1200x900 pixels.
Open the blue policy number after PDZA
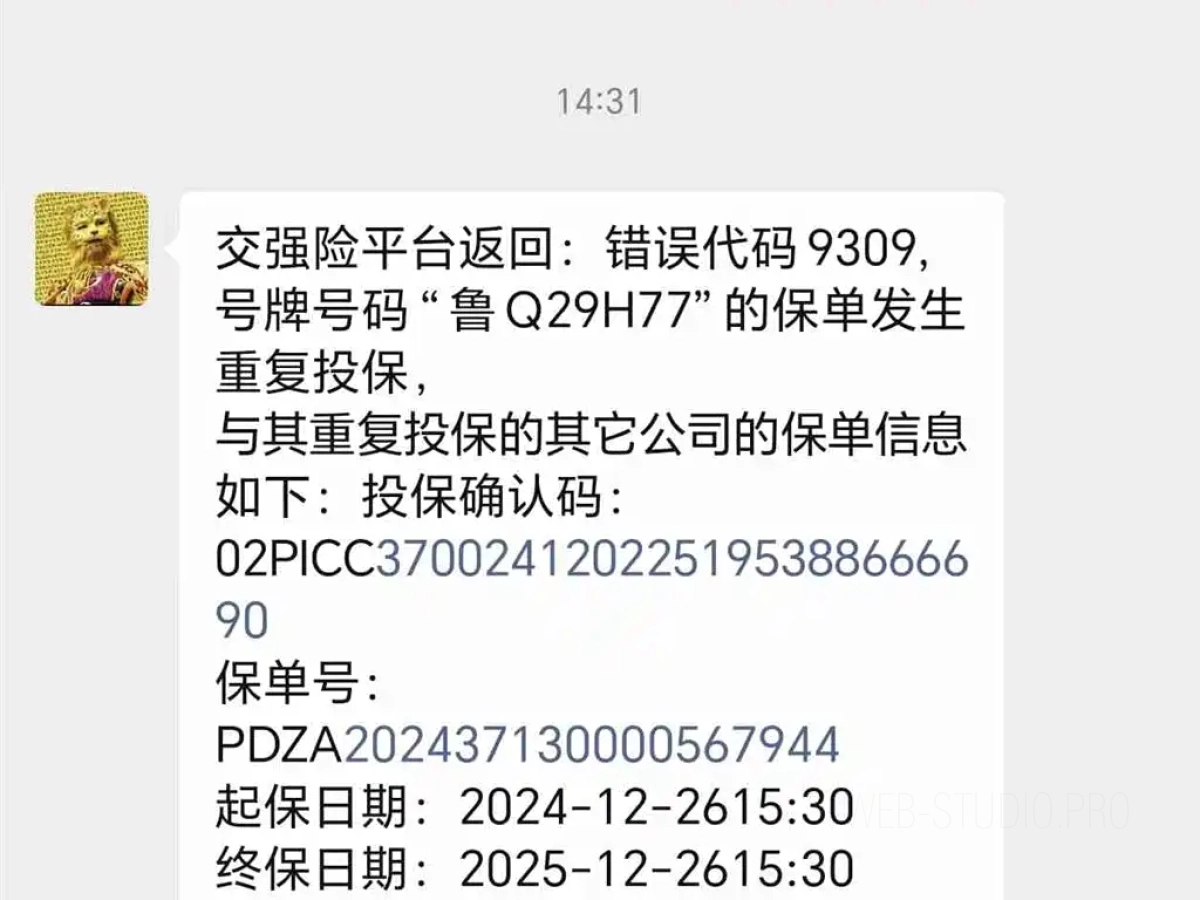(591, 745)
